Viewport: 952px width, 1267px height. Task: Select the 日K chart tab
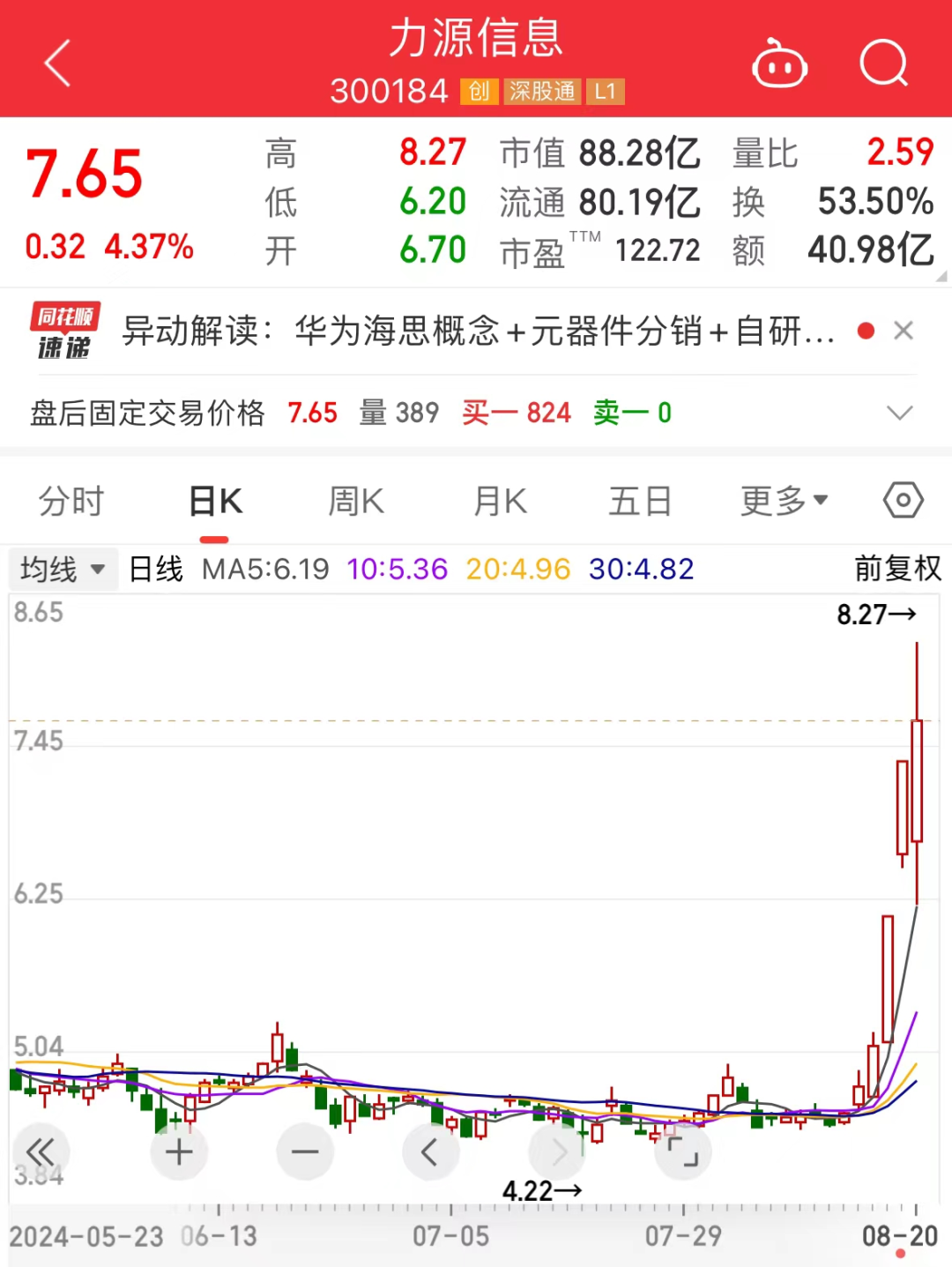215,502
